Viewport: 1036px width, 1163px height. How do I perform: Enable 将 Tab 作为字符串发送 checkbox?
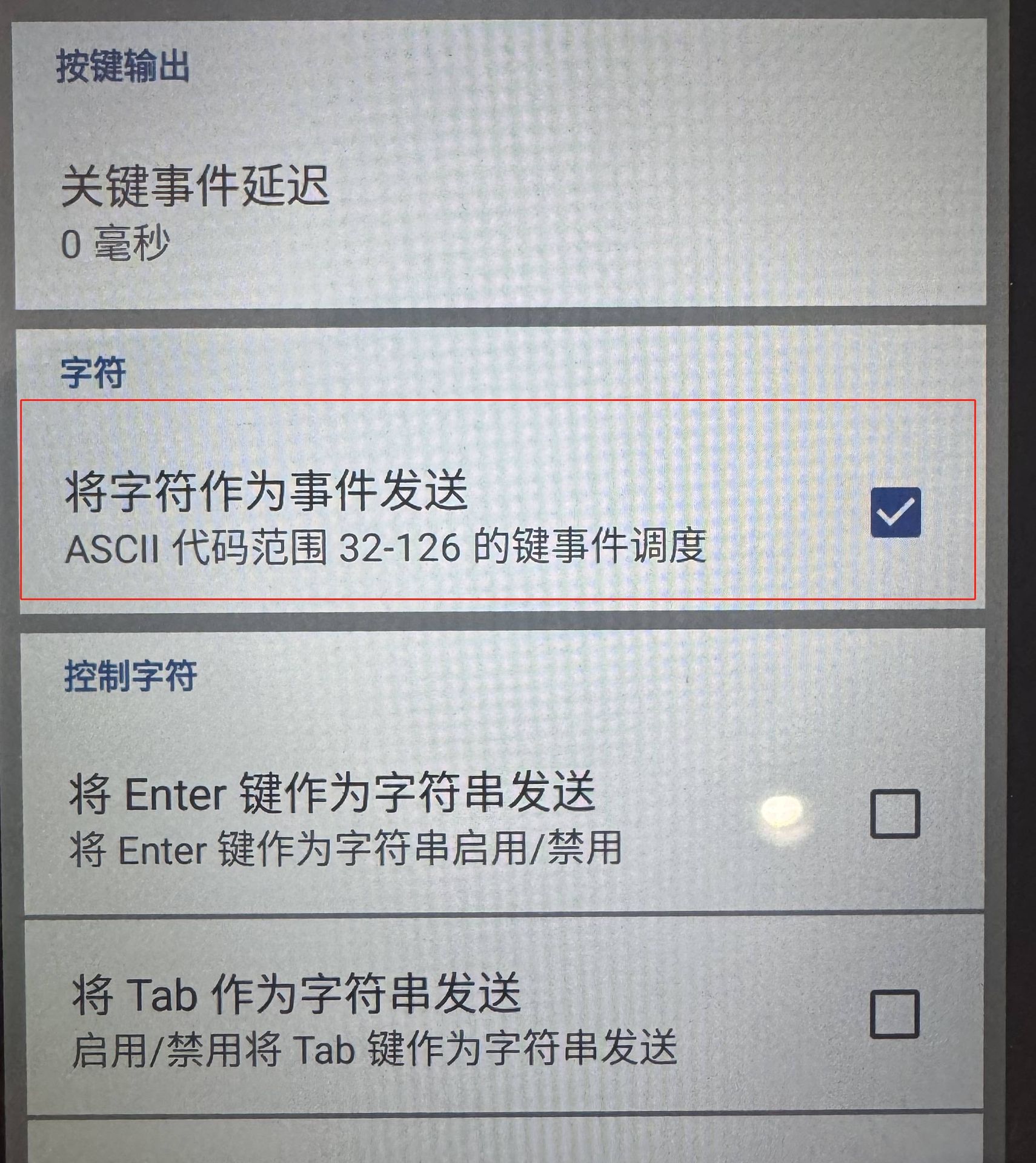895,1015
